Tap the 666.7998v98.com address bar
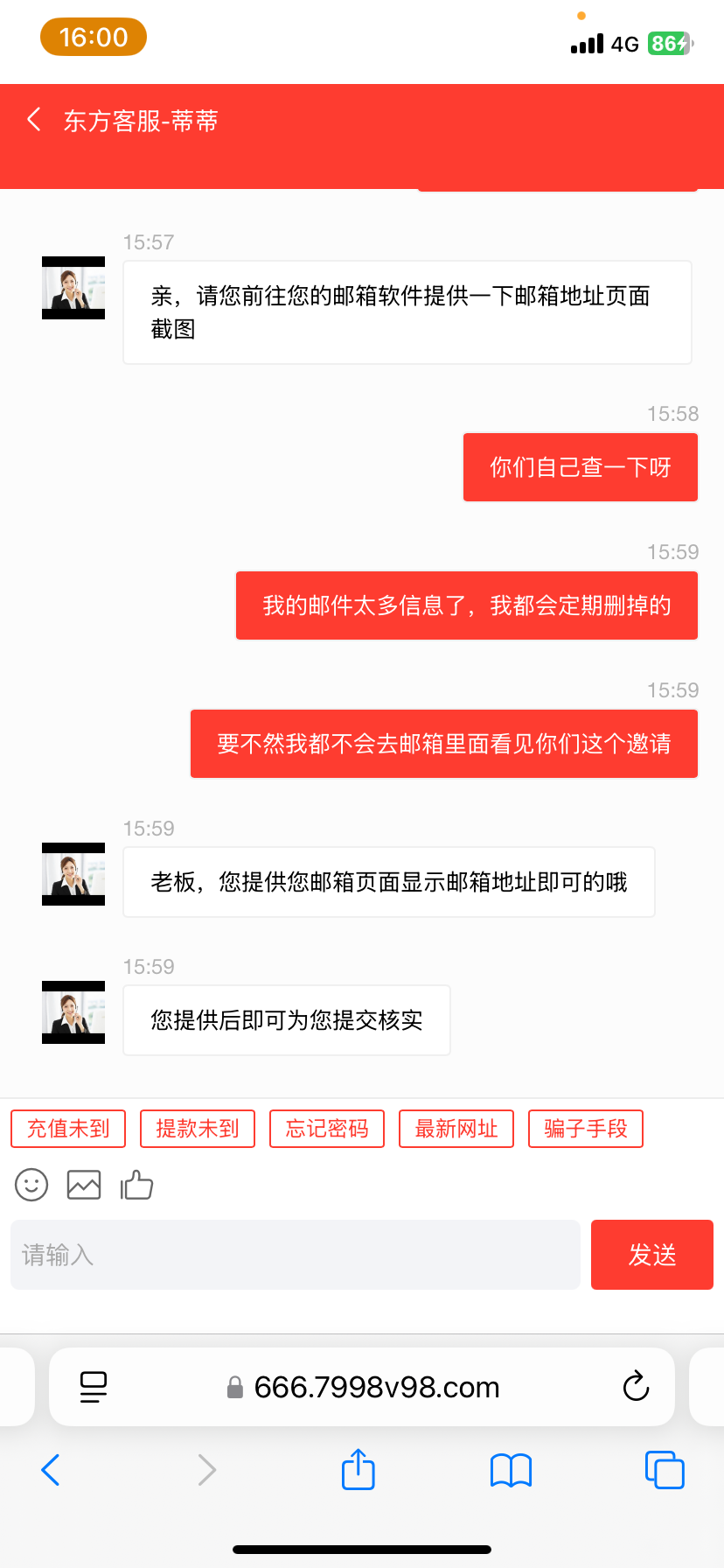The image size is (724, 1568). tap(376, 1387)
